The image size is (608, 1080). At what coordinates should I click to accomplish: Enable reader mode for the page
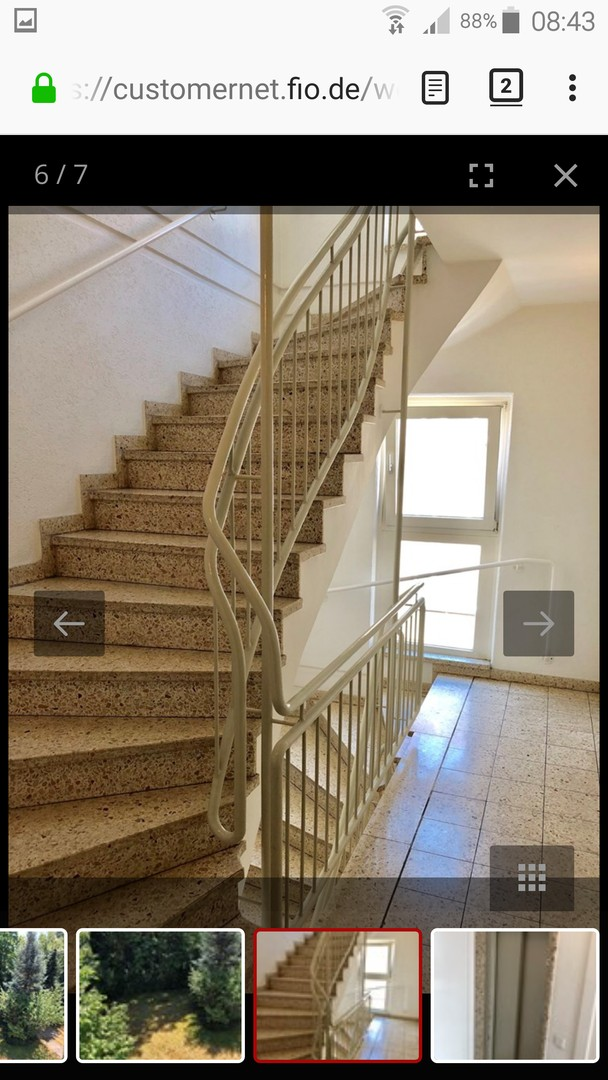point(435,88)
